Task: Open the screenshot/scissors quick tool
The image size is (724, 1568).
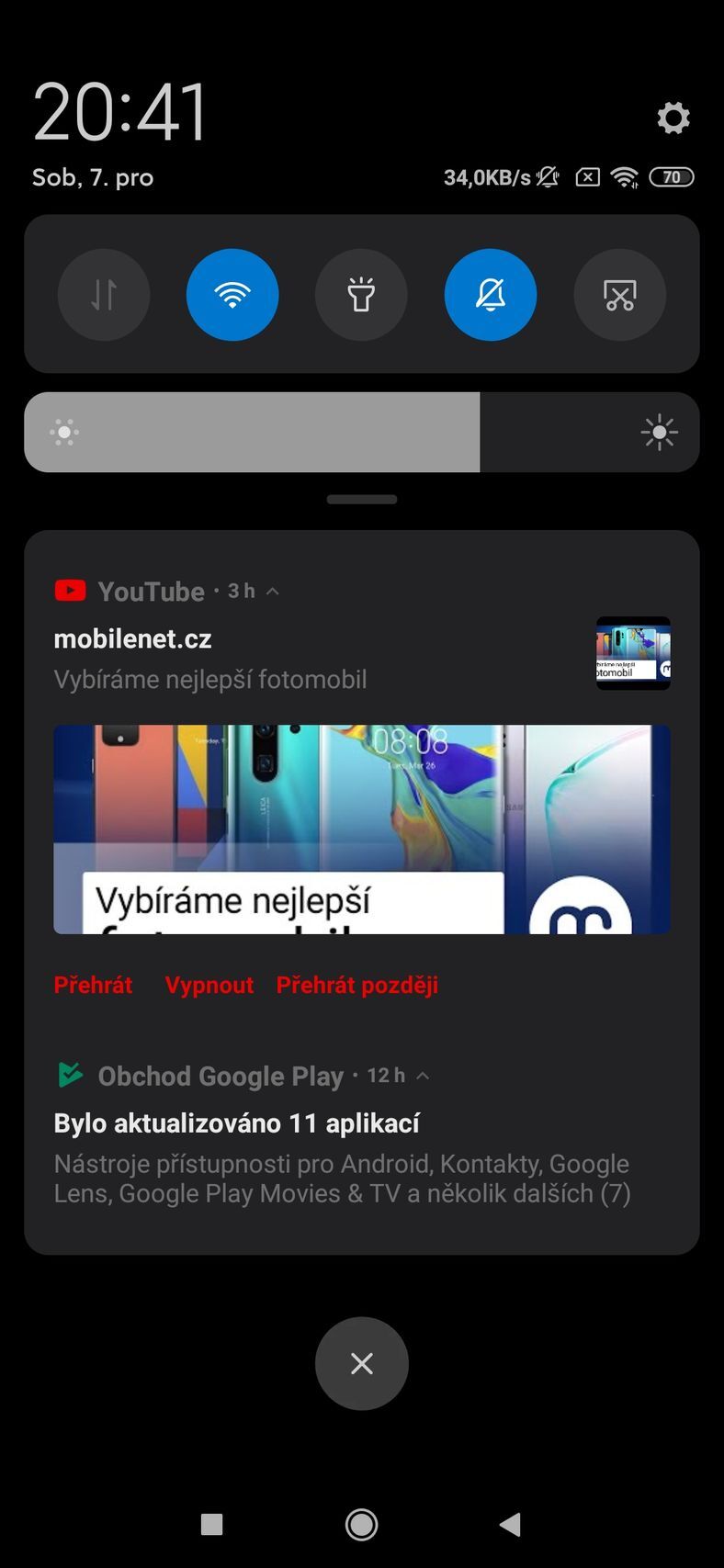Action: (x=619, y=294)
